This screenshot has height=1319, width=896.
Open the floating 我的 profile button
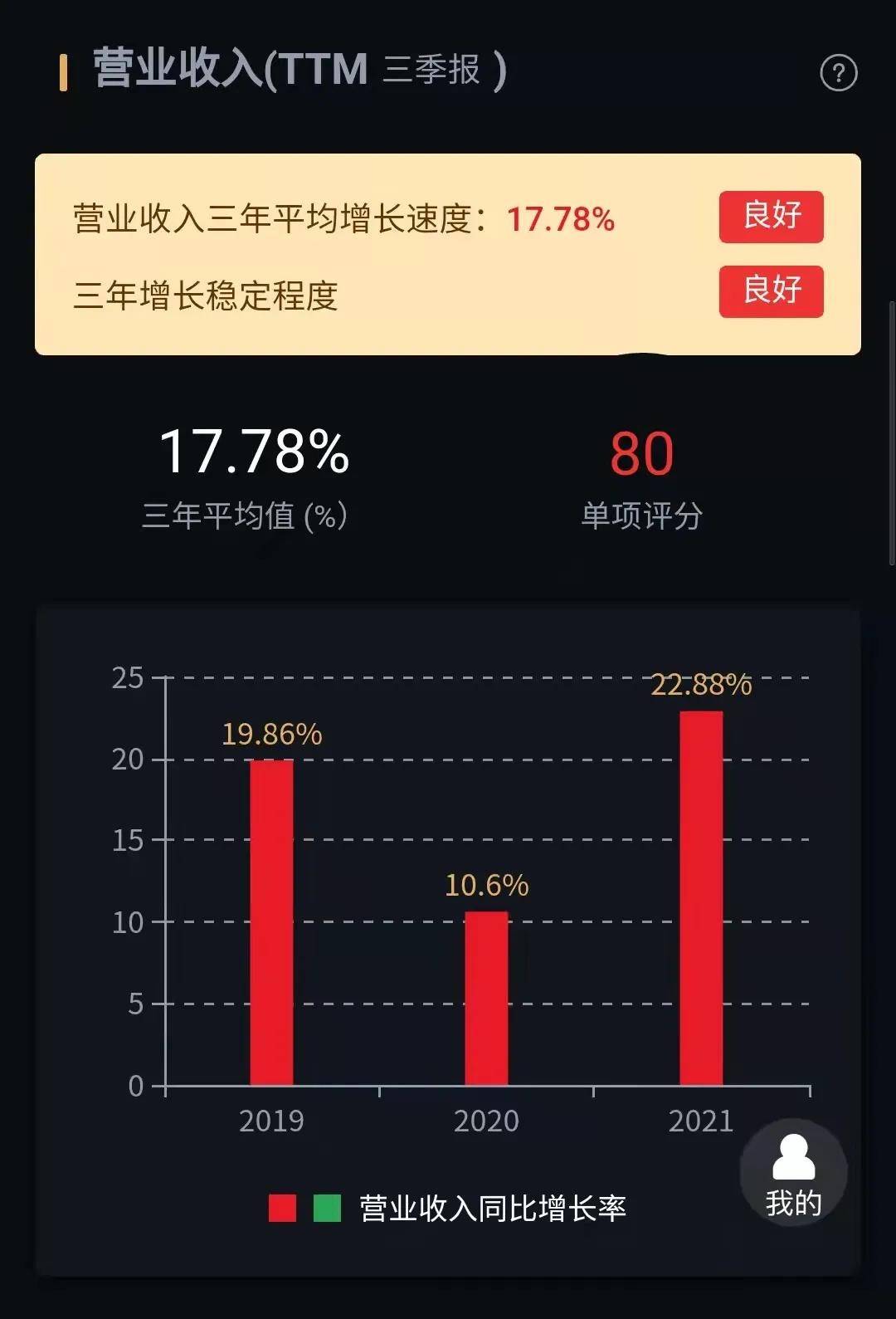point(793,1174)
